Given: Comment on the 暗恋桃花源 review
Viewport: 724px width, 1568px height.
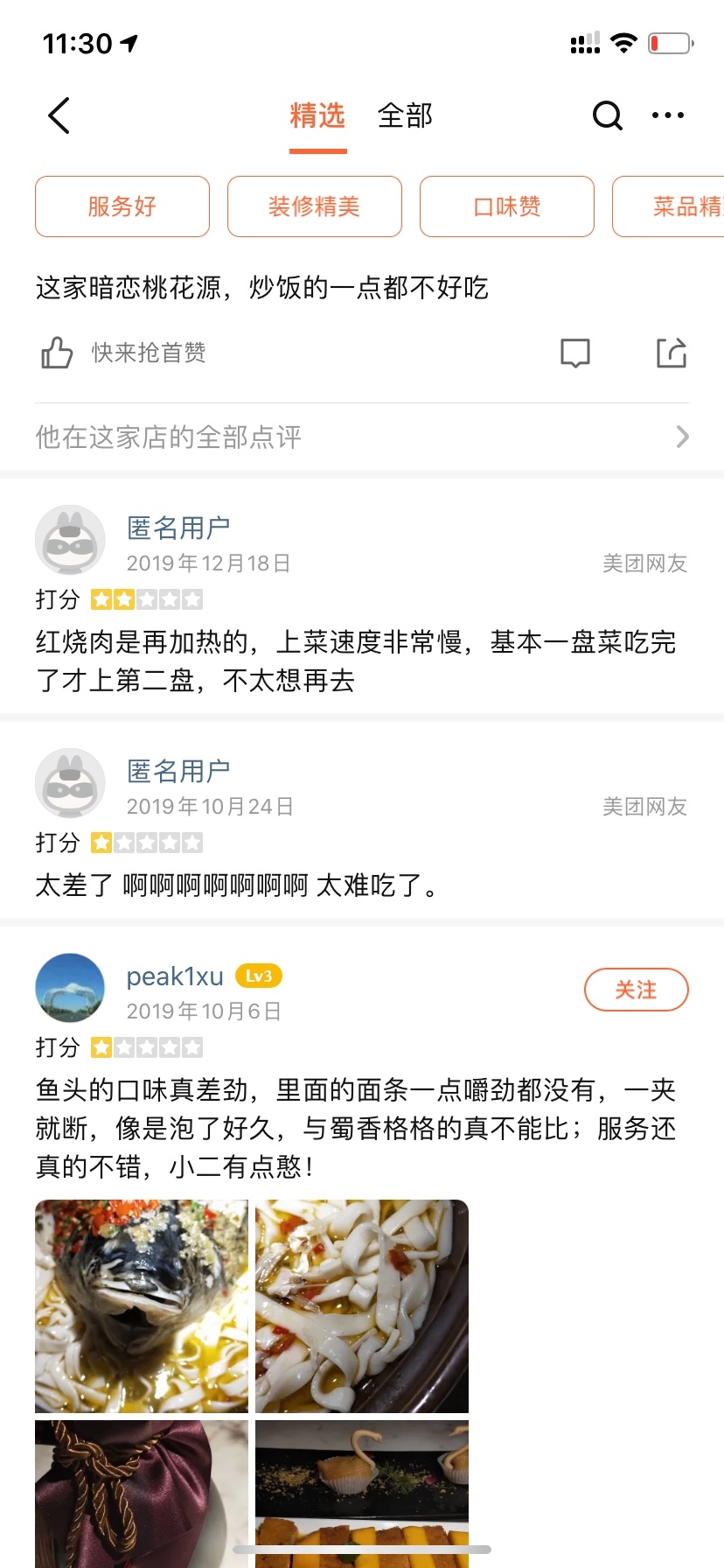Looking at the screenshot, I should tap(575, 353).
